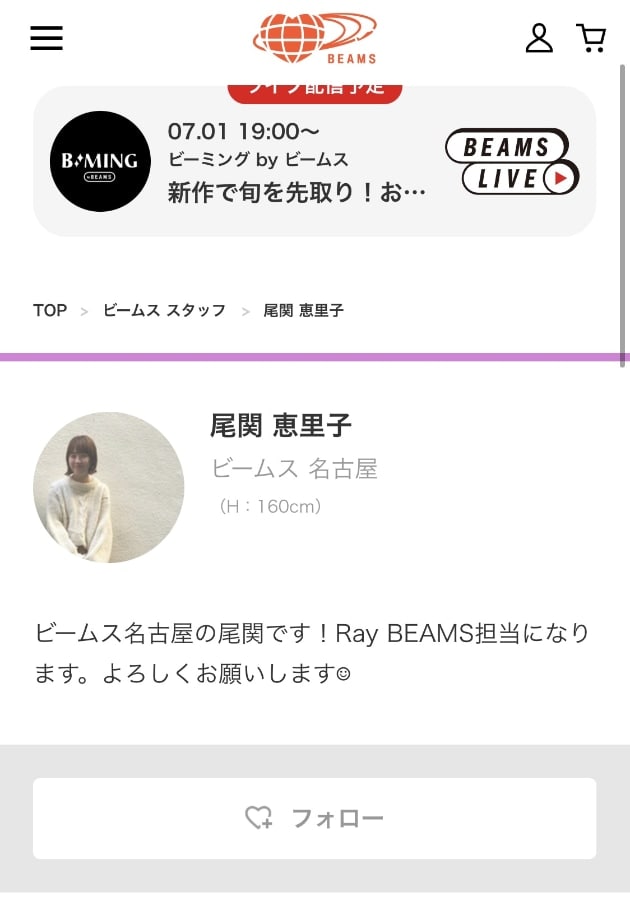This screenshot has width=630, height=897.
Task: Open the B:MING live stream banner
Action: [x=314, y=163]
